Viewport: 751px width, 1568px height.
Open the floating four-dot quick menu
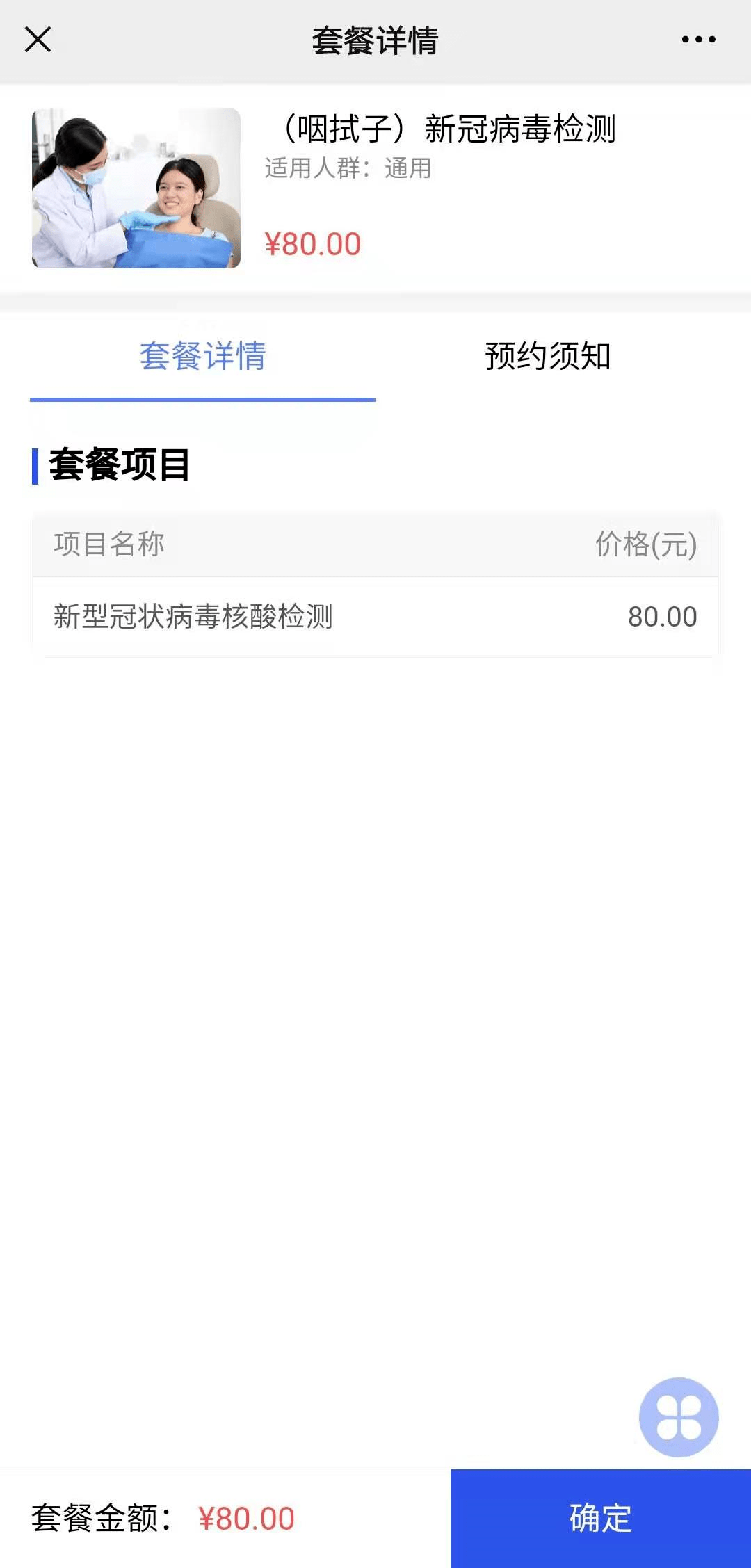679,1416
